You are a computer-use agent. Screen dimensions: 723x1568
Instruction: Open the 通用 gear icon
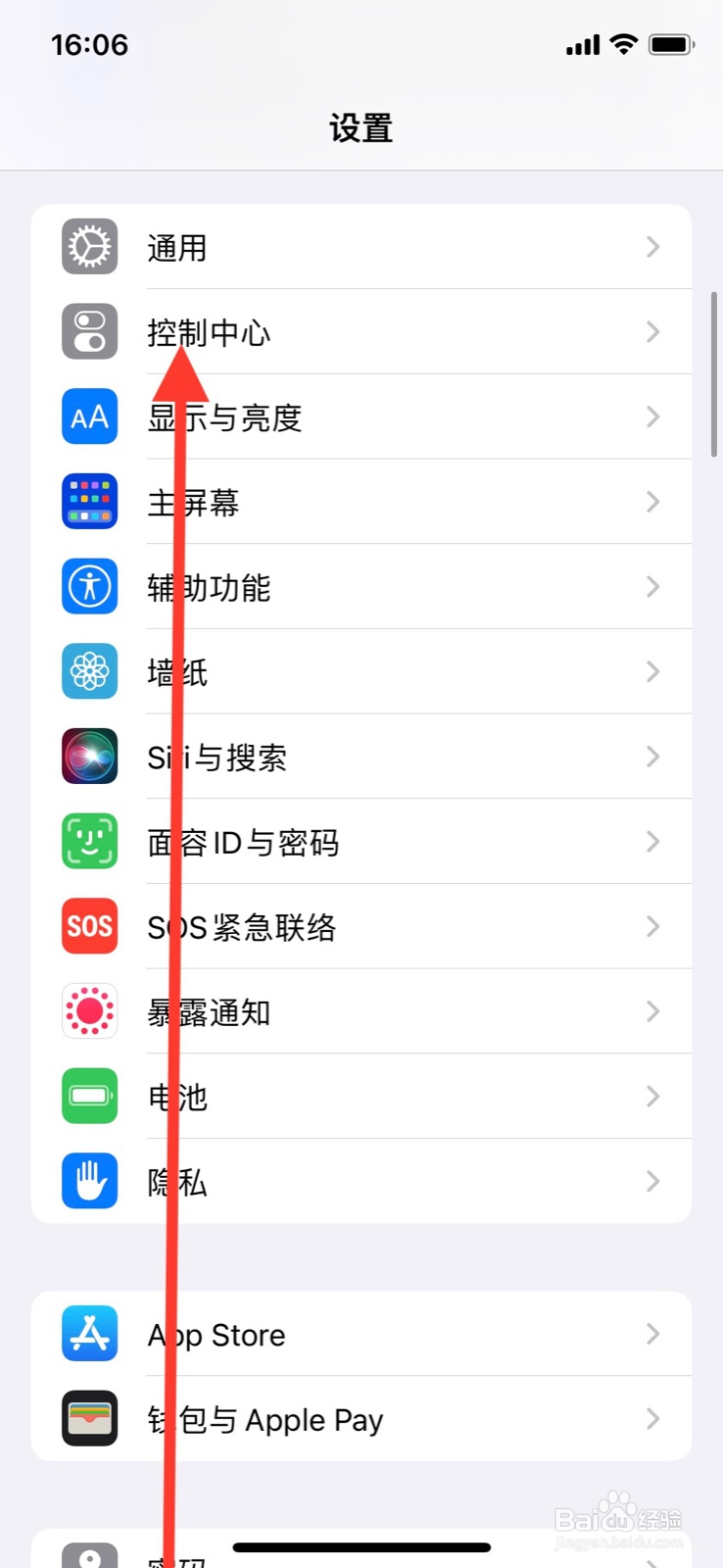(89, 247)
